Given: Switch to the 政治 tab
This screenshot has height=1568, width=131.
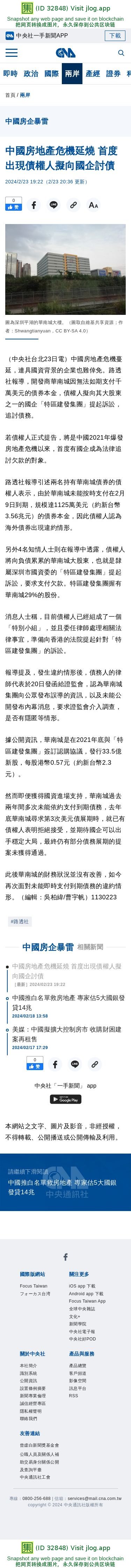Looking at the screenshot, I should click(31, 74).
